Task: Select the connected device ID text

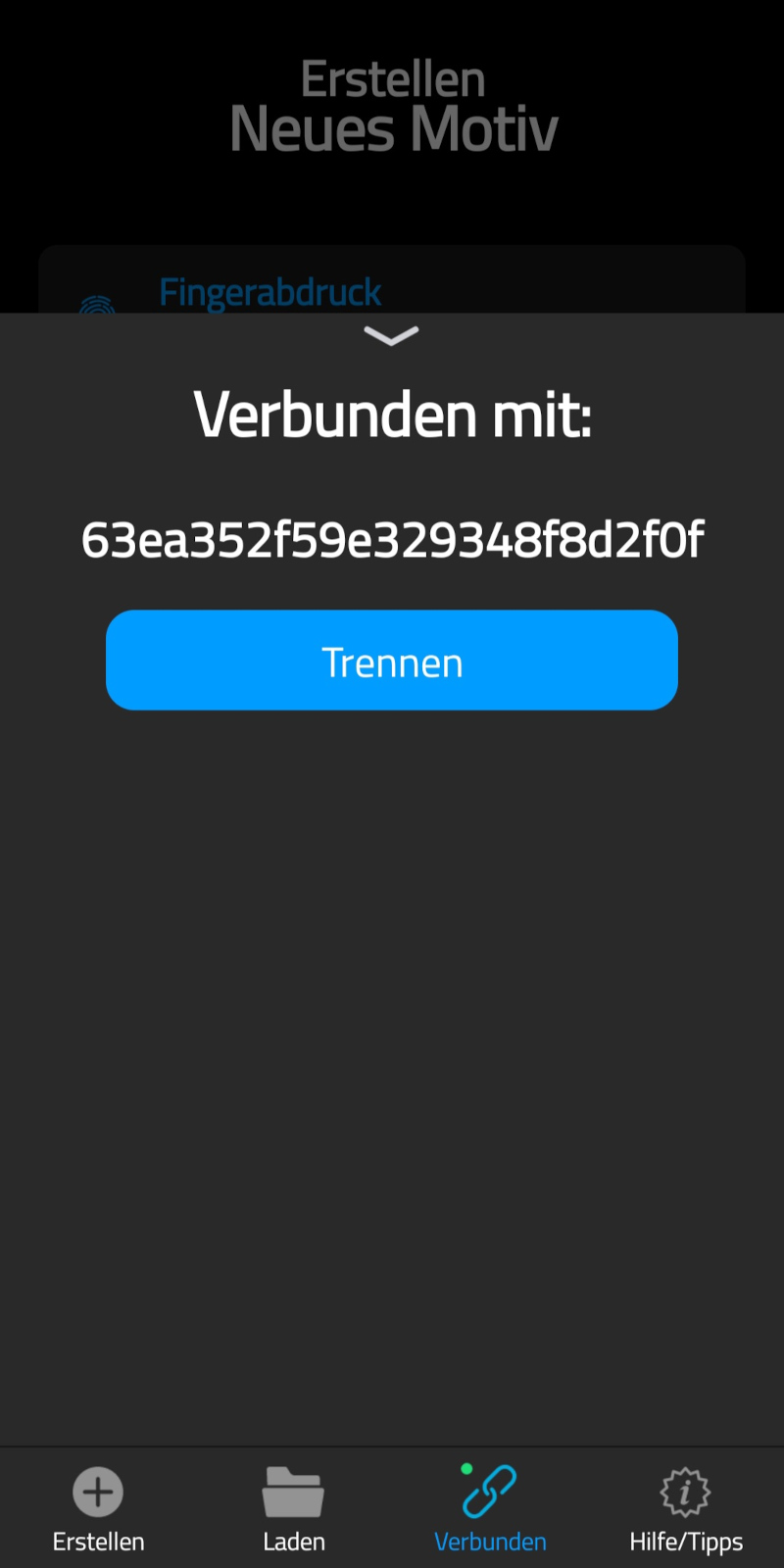Action: [x=391, y=539]
